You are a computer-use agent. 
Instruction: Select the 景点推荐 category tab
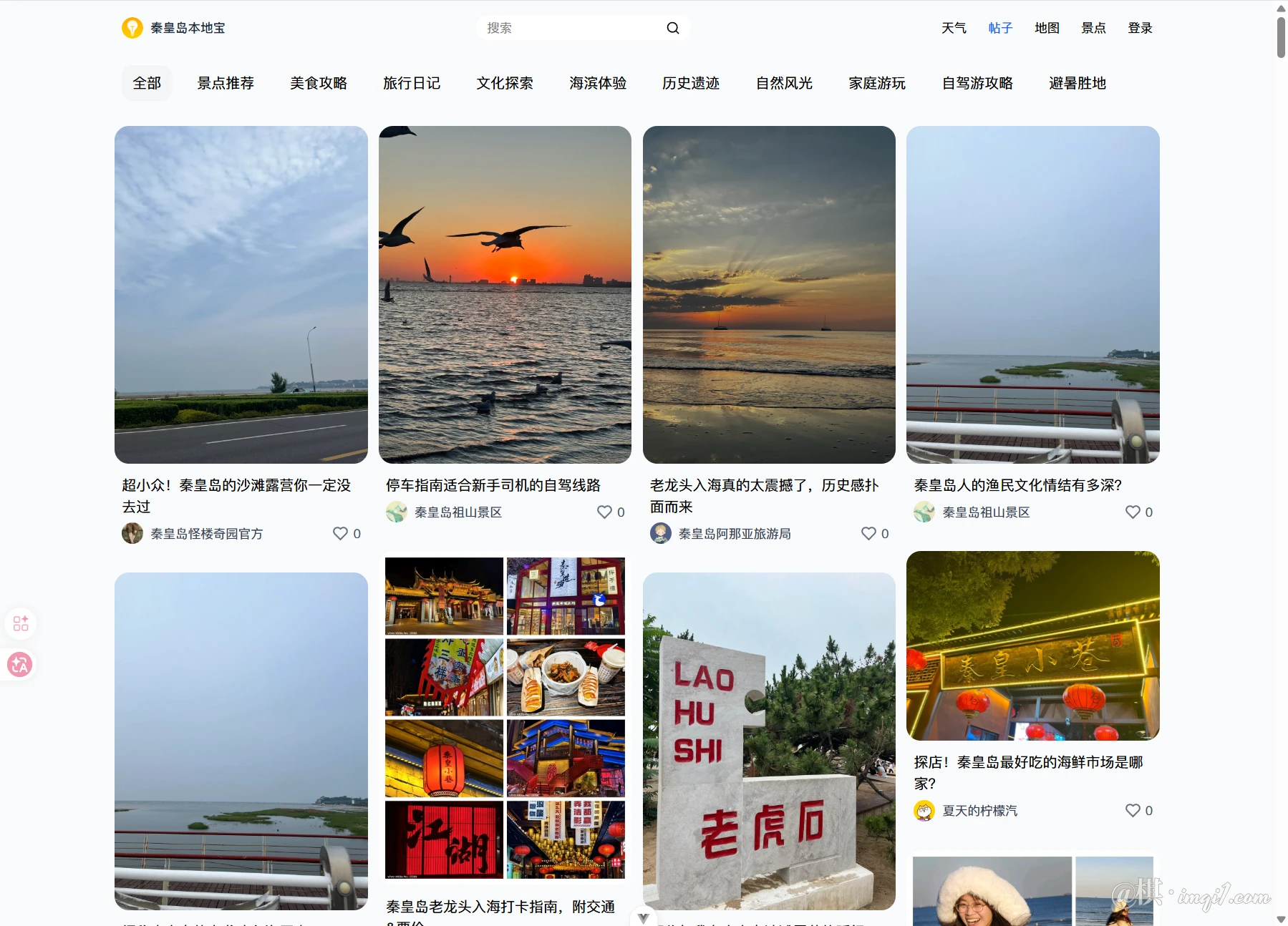(x=226, y=83)
